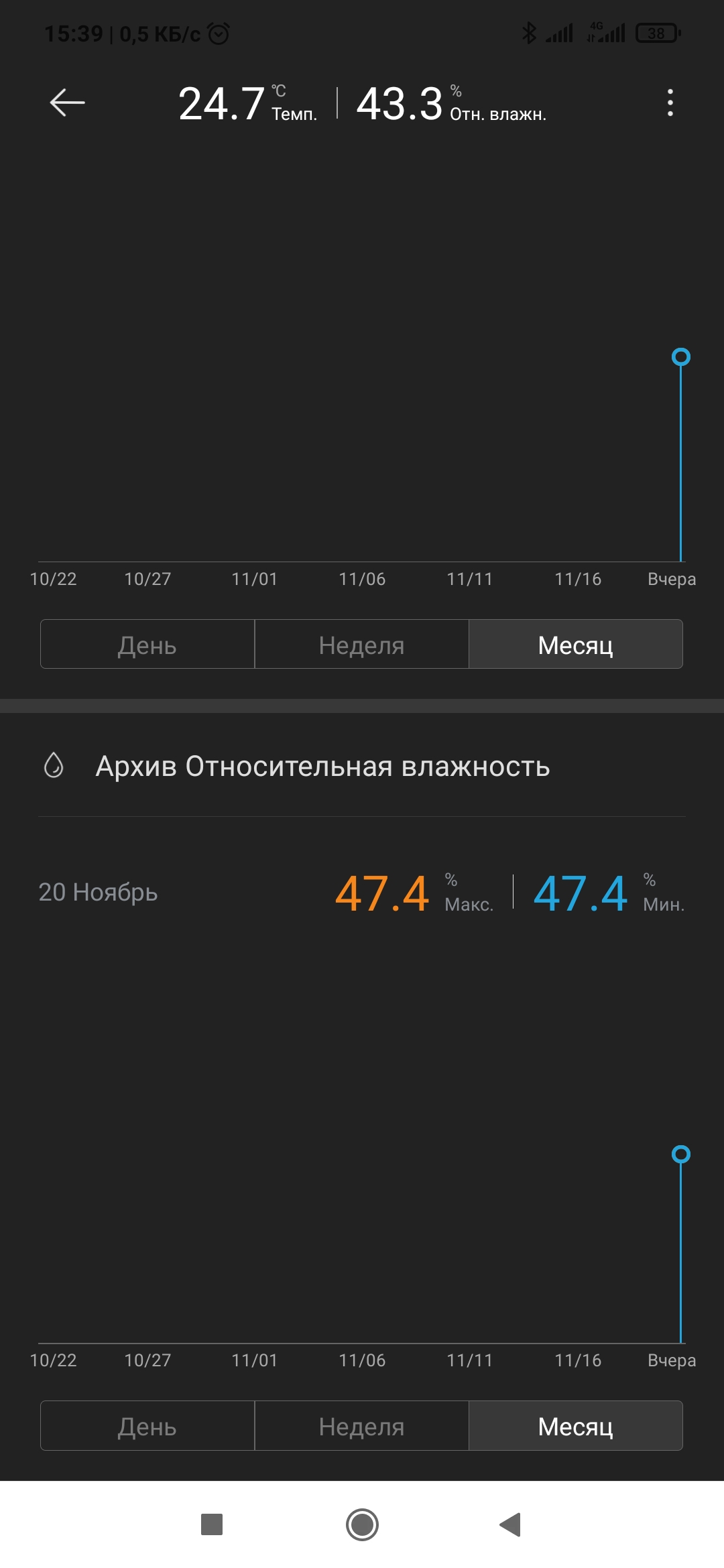This screenshot has height=1568, width=724.
Task: Switch upper chart to День
Action: click(147, 645)
